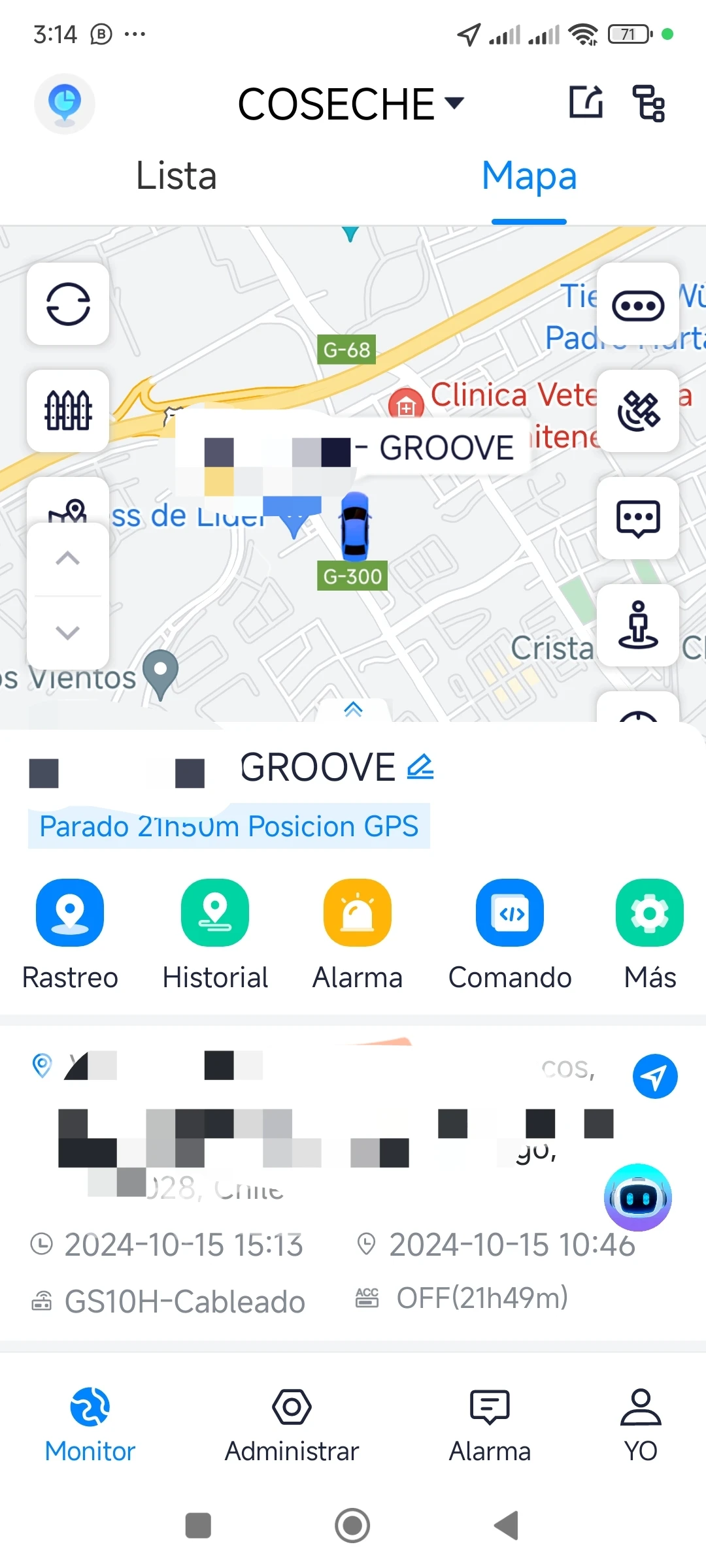
Task: Open the Más settings gear
Action: click(x=649, y=913)
